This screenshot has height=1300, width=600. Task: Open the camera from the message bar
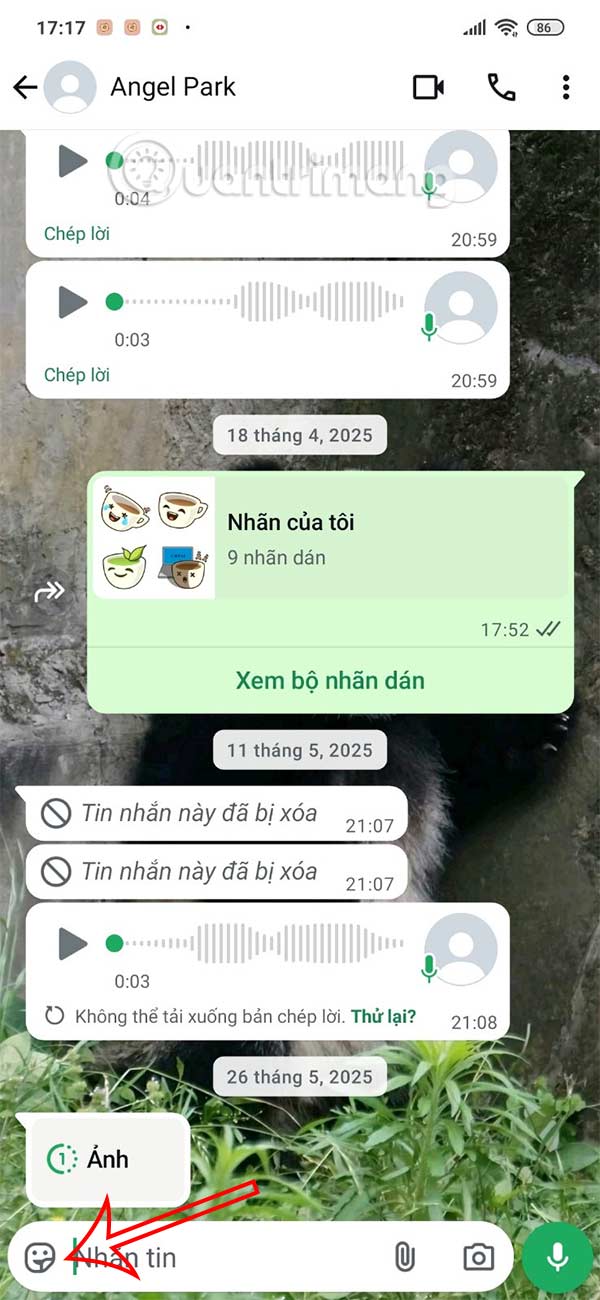479,1257
